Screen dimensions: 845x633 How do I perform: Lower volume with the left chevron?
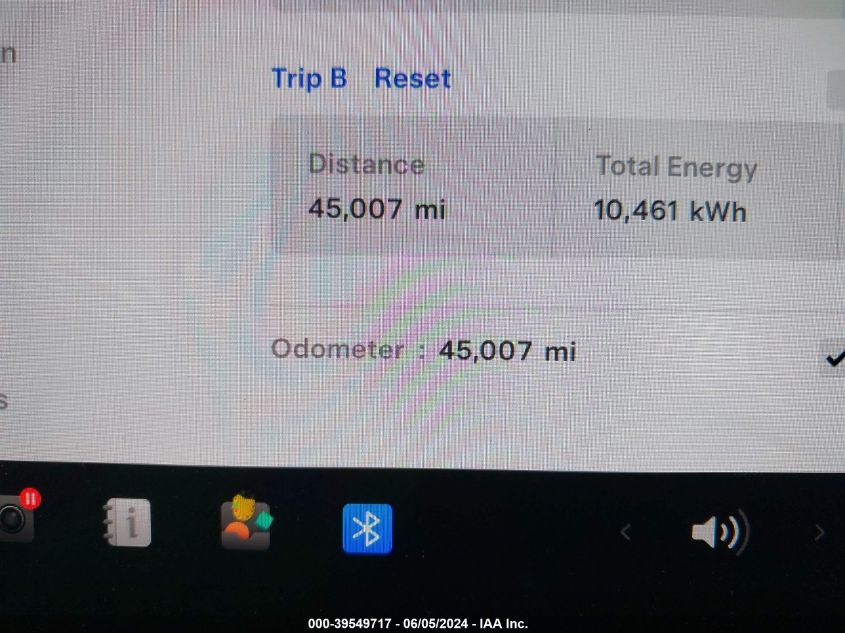626,533
